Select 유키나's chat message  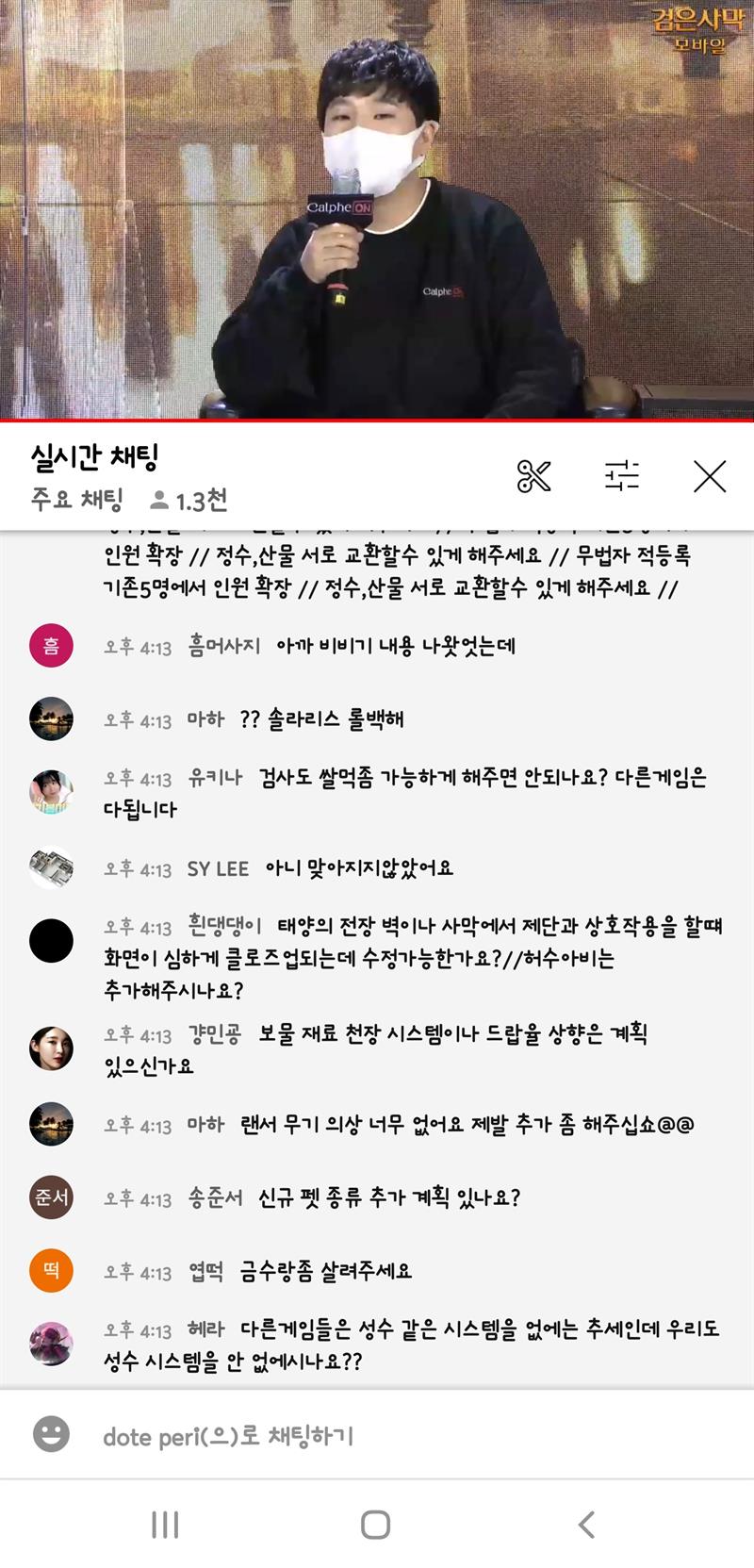coord(405,793)
